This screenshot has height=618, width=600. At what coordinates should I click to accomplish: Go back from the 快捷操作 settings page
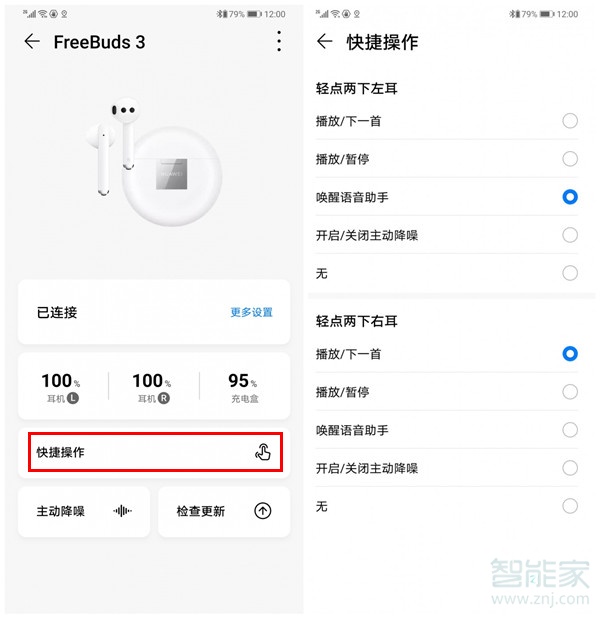point(324,42)
